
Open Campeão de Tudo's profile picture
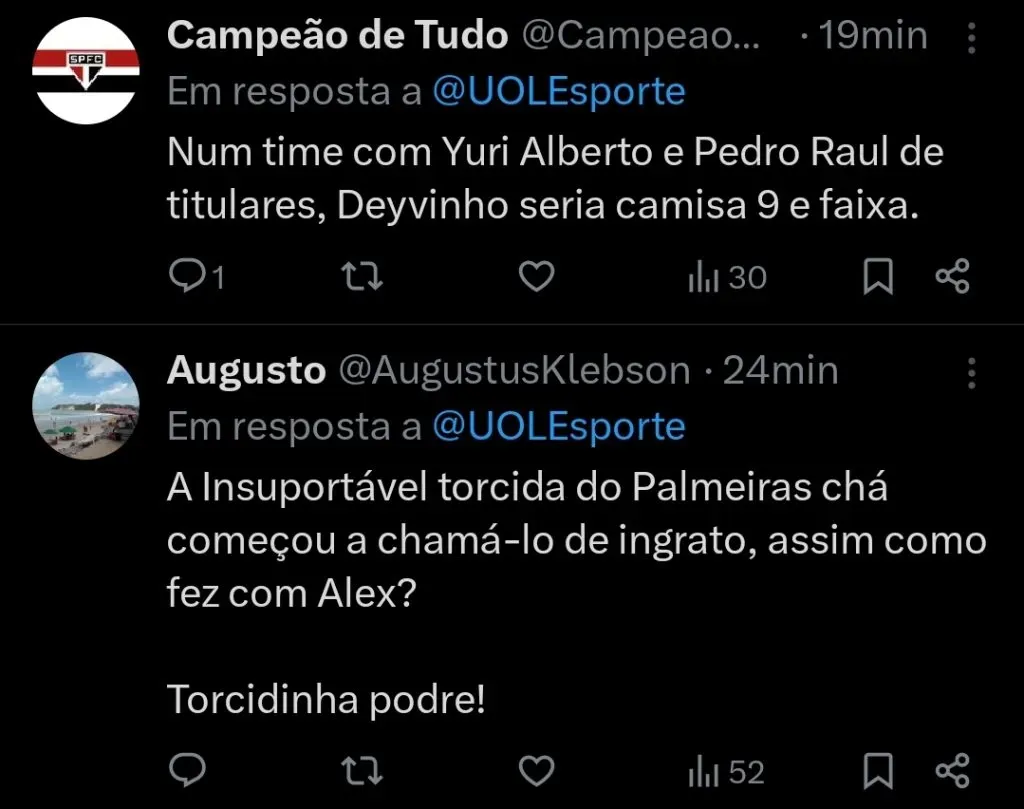[85, 70]
